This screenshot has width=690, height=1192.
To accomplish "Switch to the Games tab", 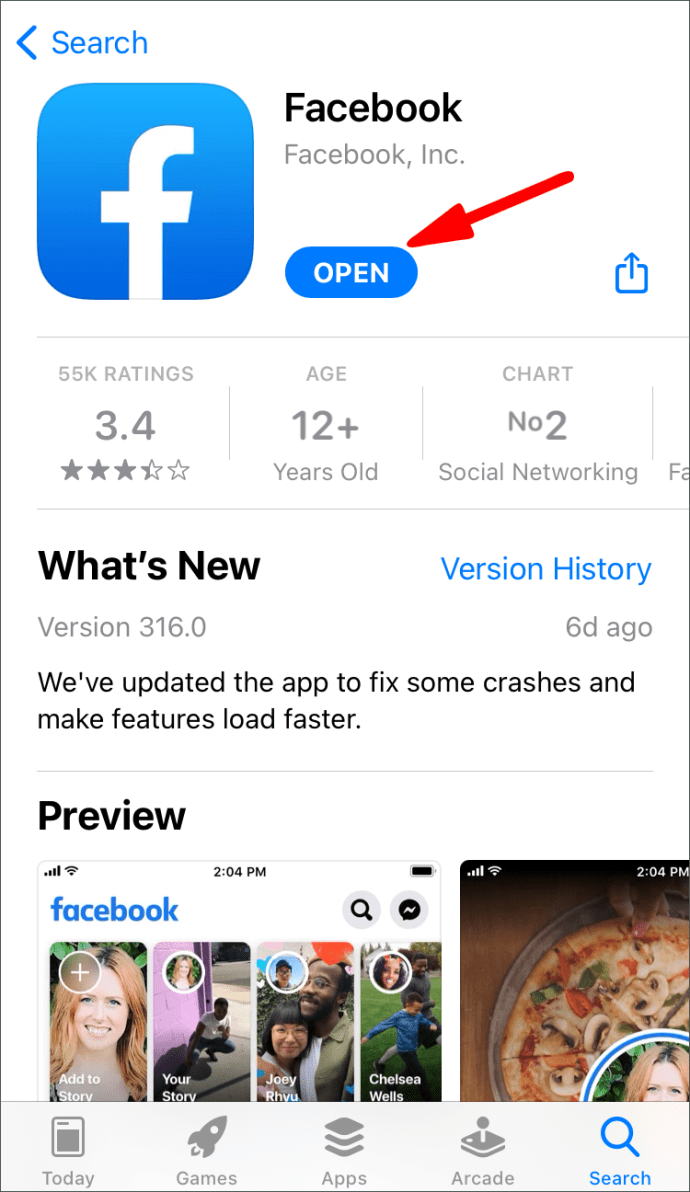I will pyautogui.click(x=206, y=1150).
